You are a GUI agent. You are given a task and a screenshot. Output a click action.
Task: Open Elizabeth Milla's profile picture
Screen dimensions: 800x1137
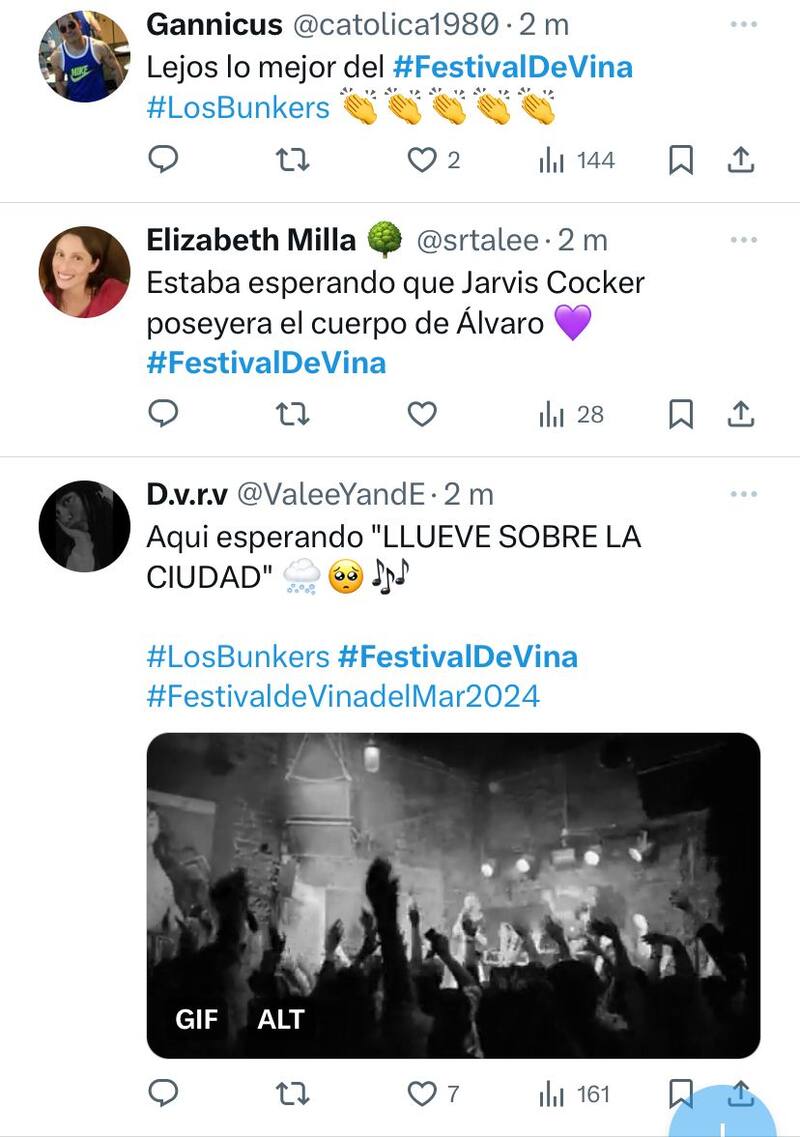tap(84, 272)
